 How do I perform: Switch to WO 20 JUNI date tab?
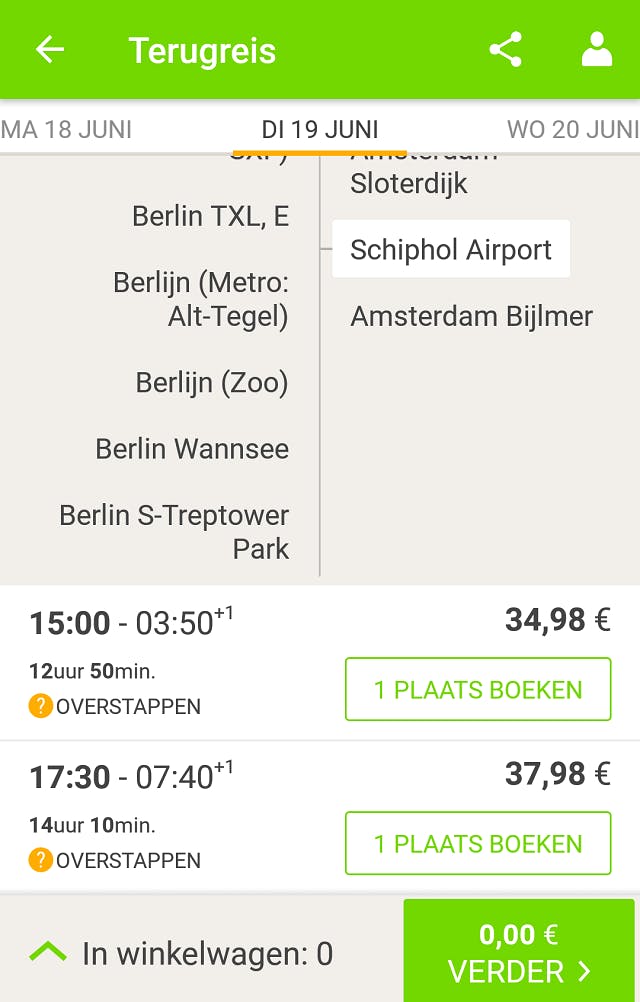click(572, 129)
